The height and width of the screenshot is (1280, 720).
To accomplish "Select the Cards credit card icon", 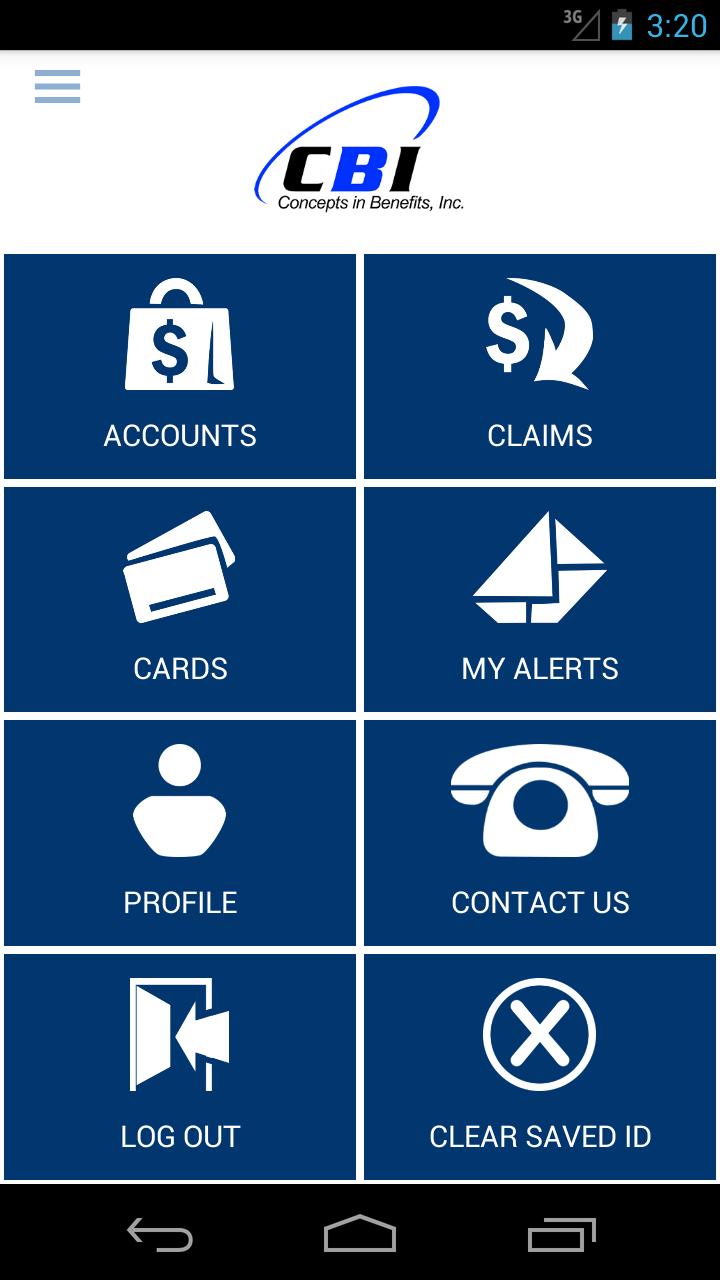I will pyautogui.click(x=180, y=568).
